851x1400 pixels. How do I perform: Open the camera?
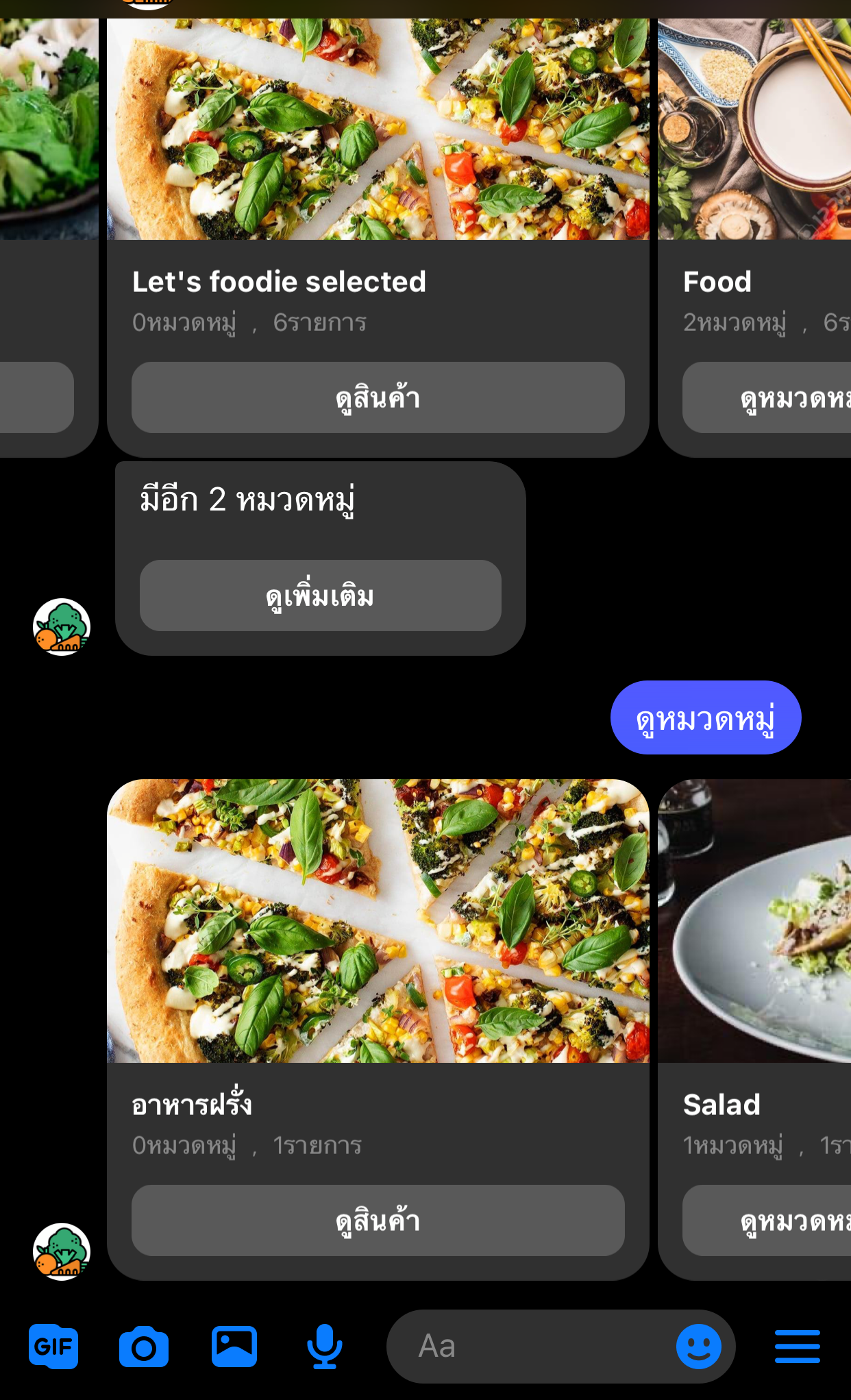144,1347
